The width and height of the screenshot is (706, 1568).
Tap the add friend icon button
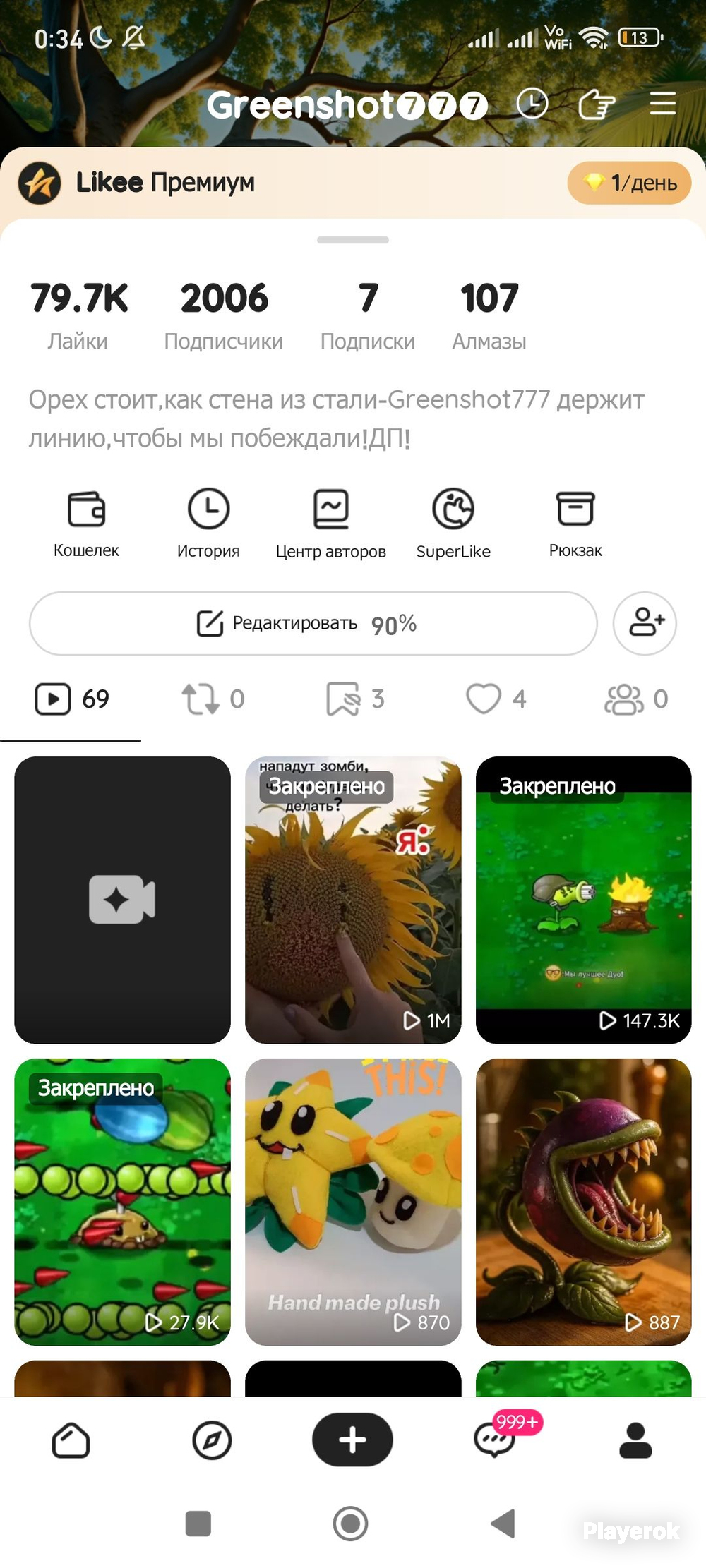tap(645, 623)
